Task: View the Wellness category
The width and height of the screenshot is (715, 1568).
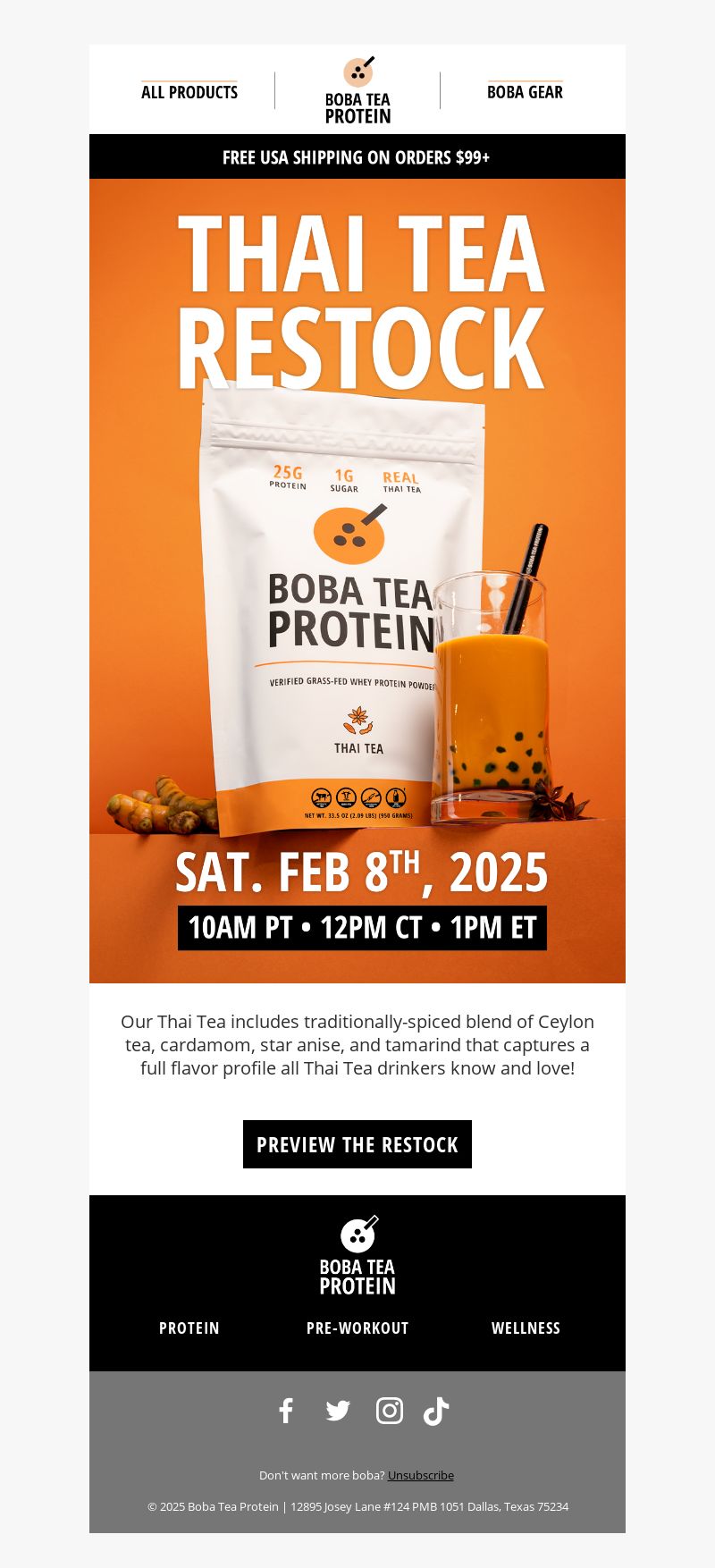Action: (x=526, y=1328)
